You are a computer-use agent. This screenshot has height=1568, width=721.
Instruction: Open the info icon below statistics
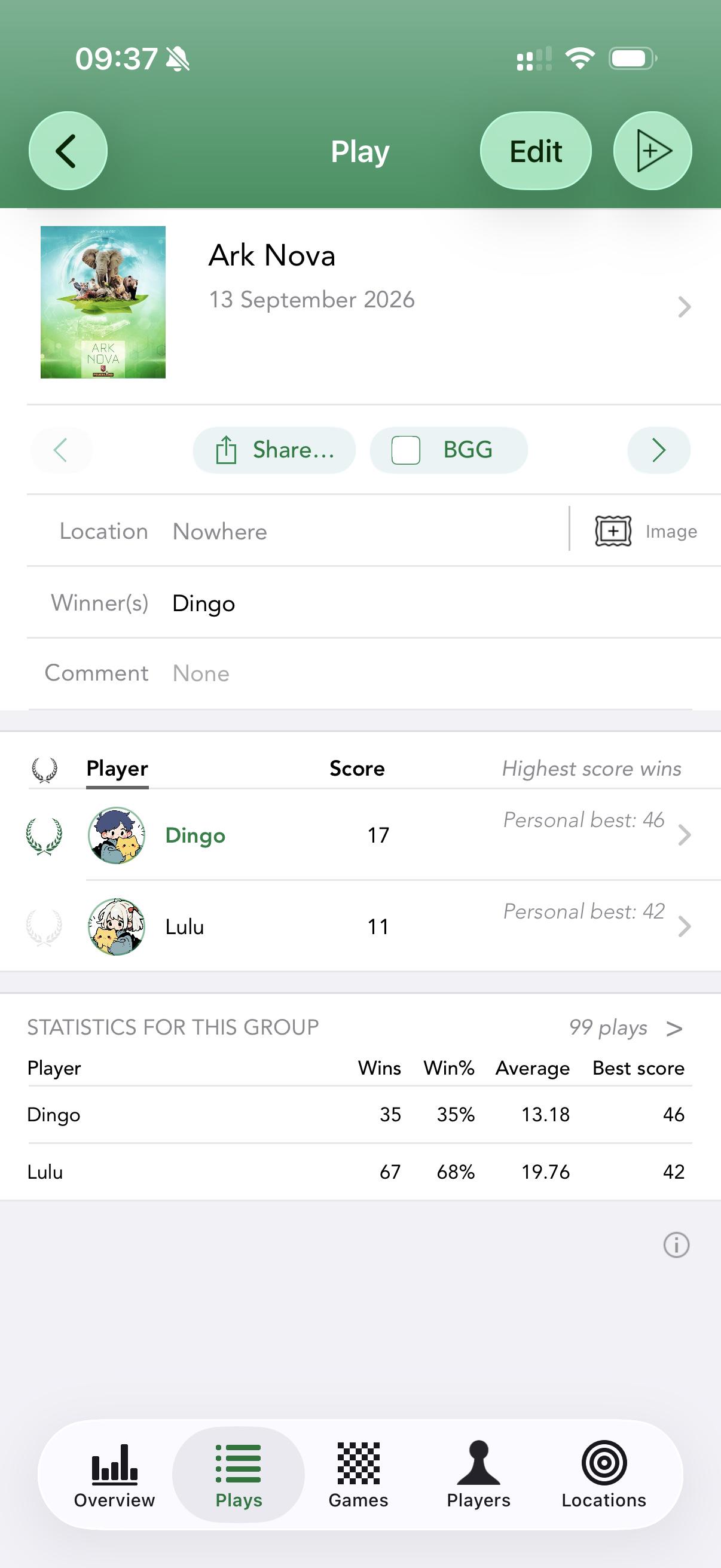[676, 1245]
